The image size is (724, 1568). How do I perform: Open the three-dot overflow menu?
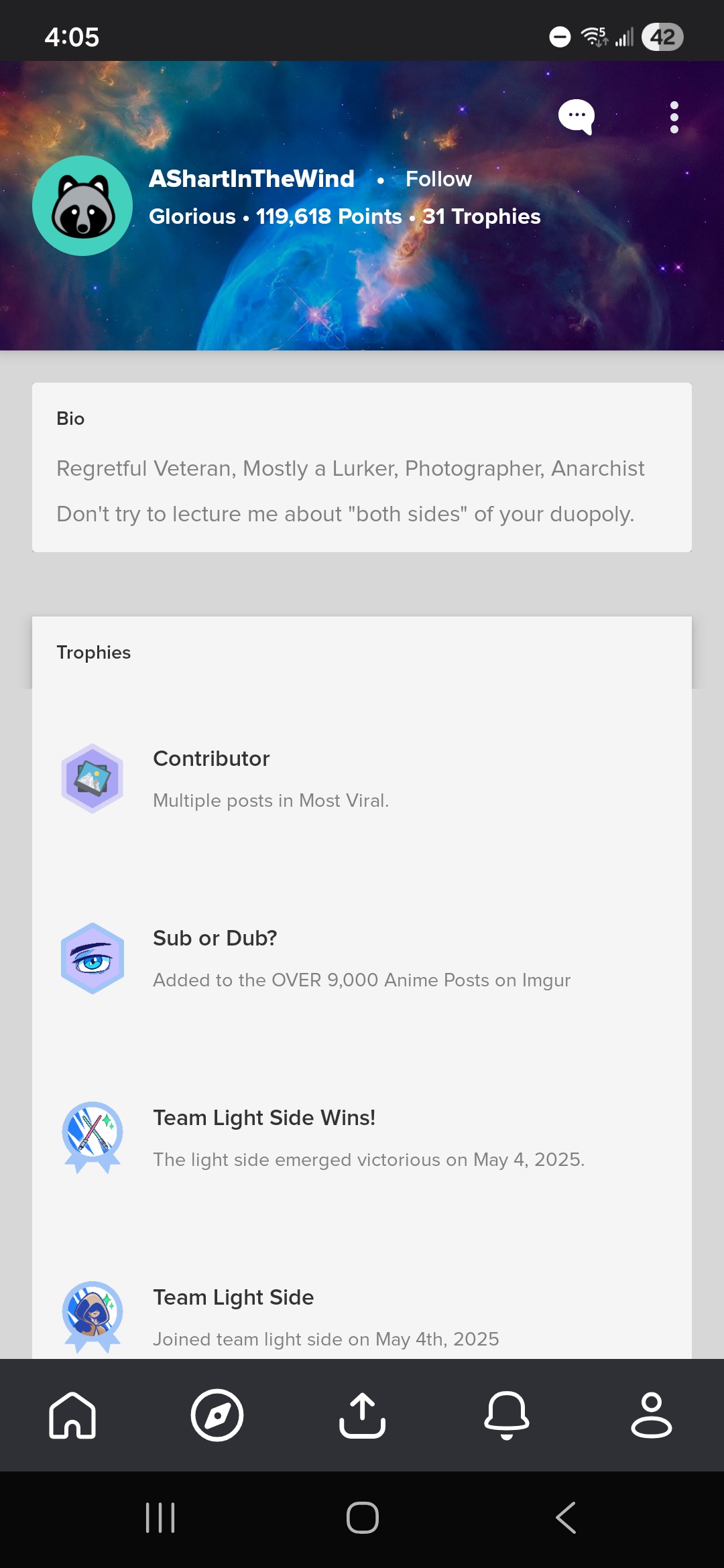point(674,117)
